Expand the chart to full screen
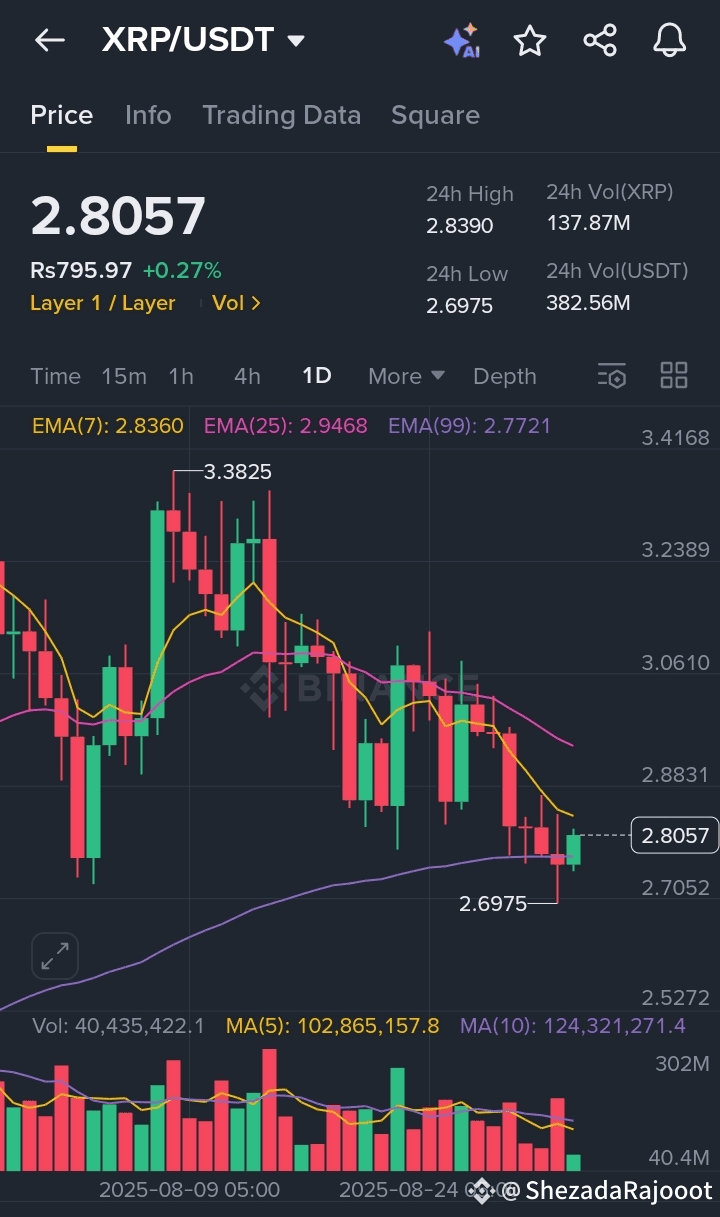720x1217 pixels. point(55,956)
